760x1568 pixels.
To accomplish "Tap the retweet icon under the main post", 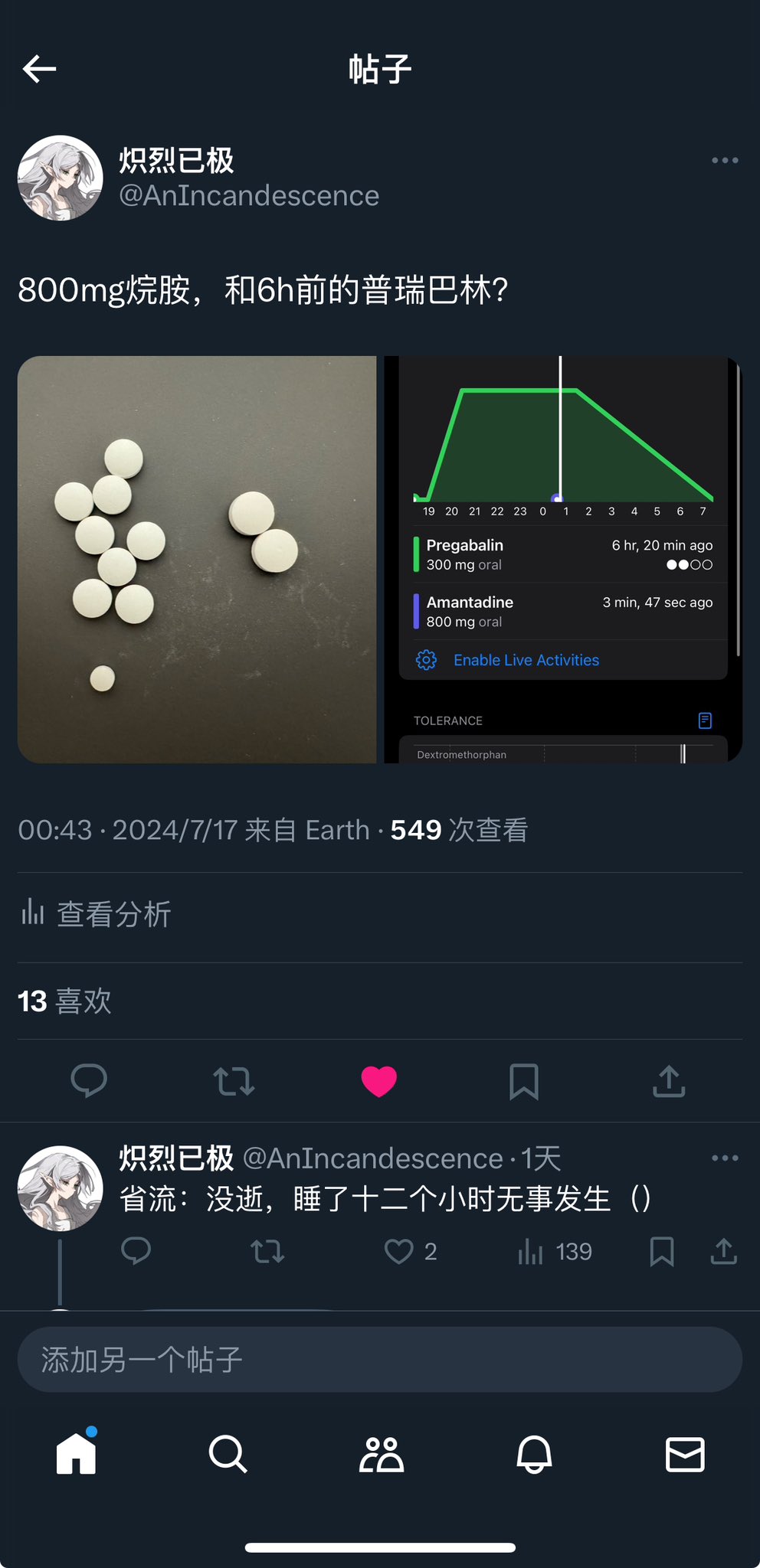I will 234,1082.
